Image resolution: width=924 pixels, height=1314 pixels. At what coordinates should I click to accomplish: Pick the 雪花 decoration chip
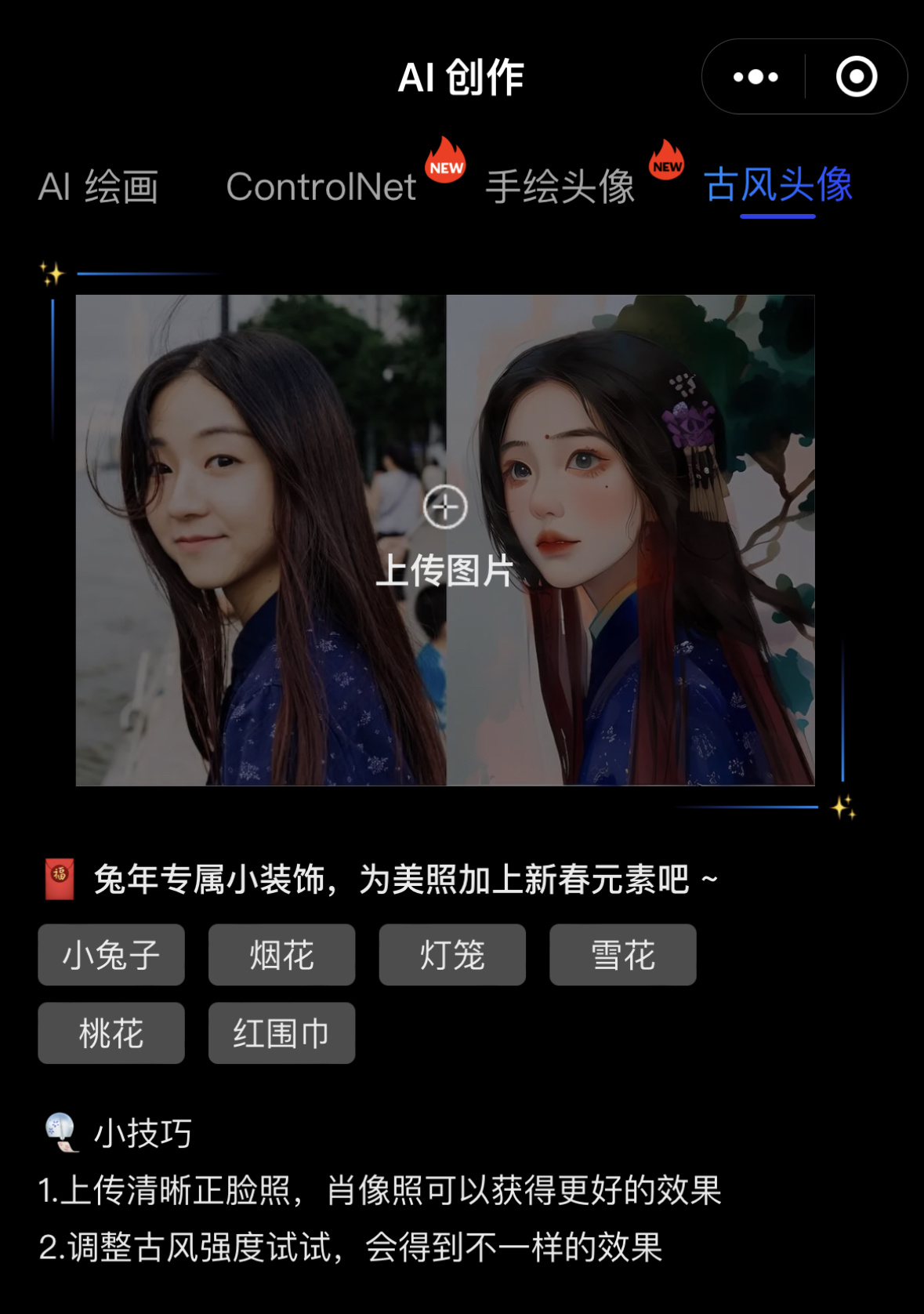coord(622,955)
